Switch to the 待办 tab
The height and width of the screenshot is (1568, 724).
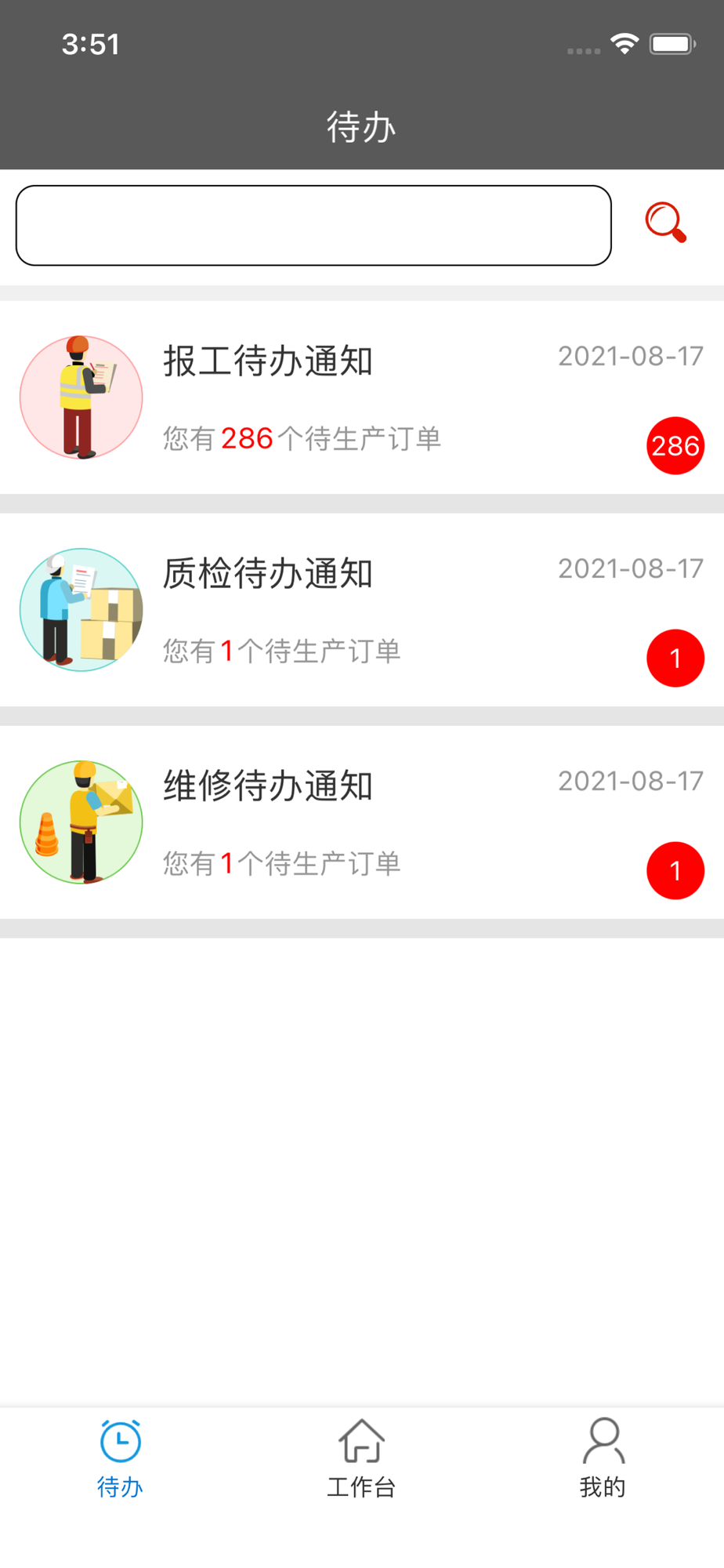(120, 1458)
